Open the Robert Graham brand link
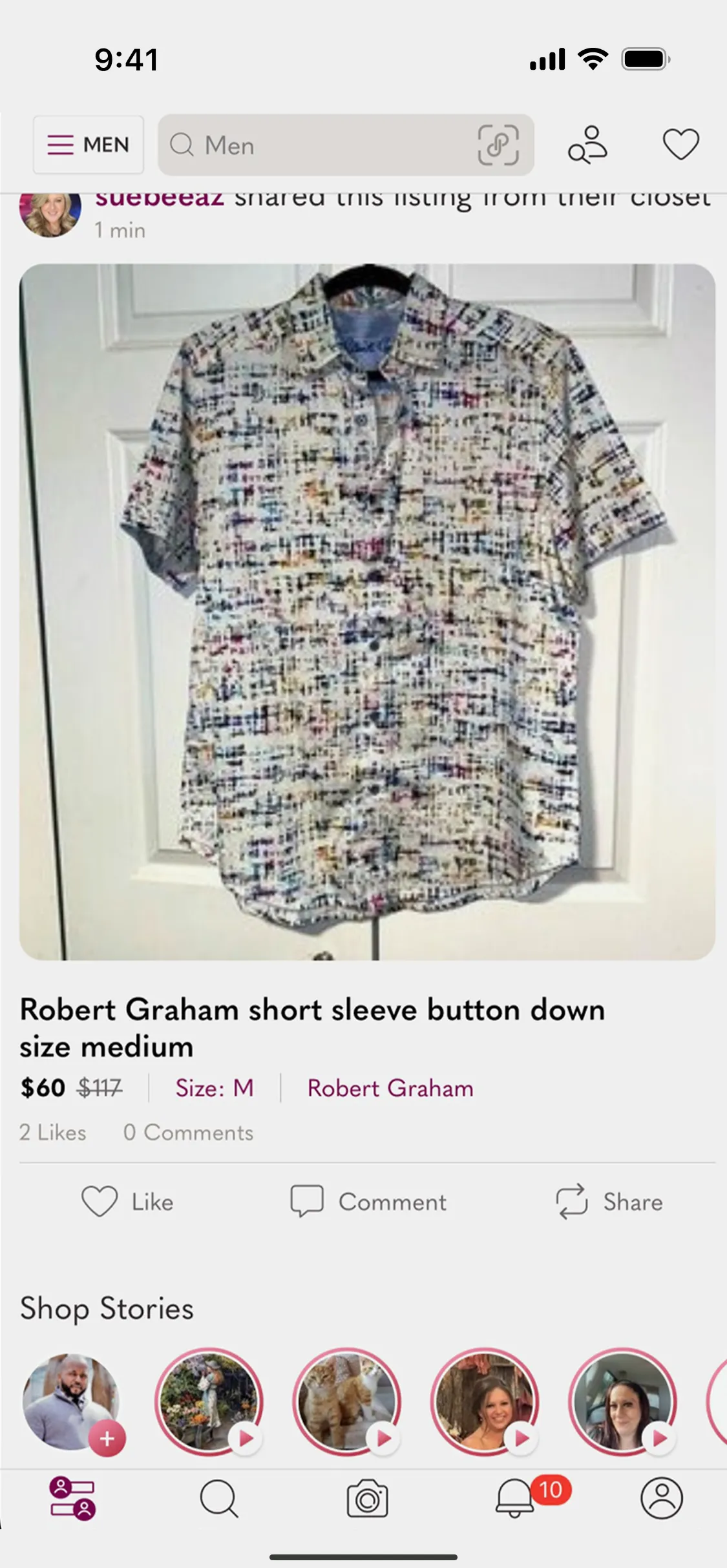The height and width of the screenshot is (1568, 727). click(x=390, y=1088)
